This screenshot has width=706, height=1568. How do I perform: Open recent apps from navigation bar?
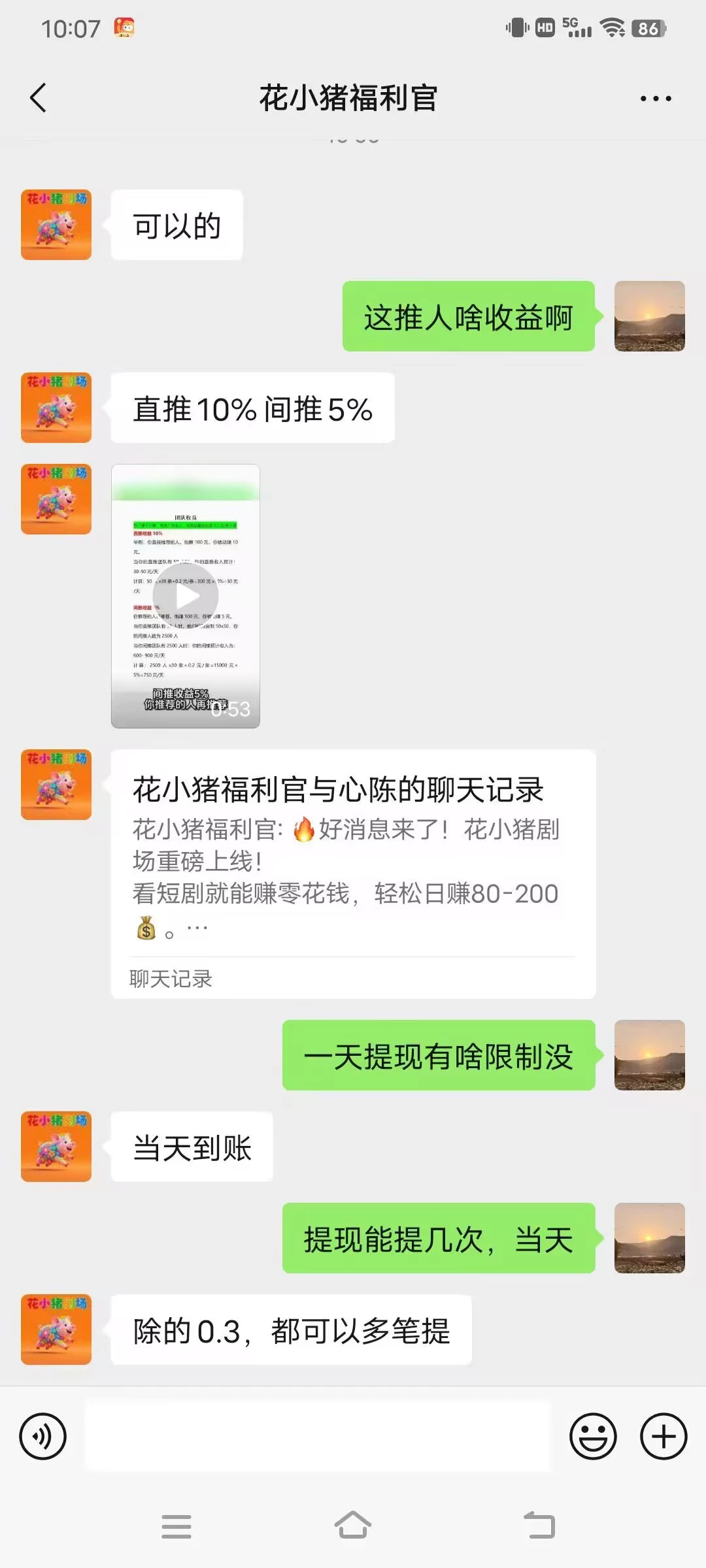176,1526
